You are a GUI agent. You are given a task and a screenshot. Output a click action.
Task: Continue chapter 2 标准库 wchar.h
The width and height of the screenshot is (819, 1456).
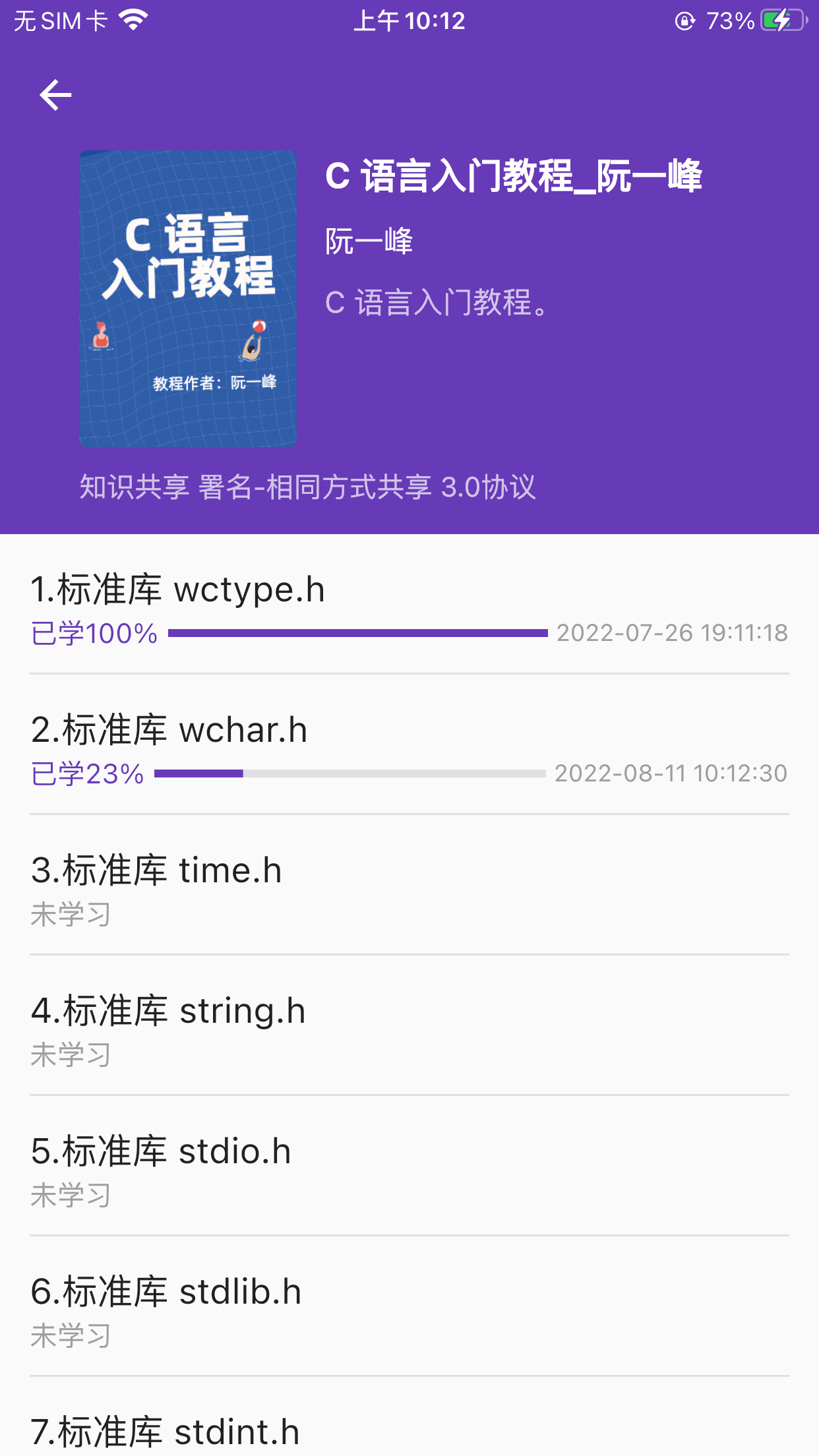(409, 748)
